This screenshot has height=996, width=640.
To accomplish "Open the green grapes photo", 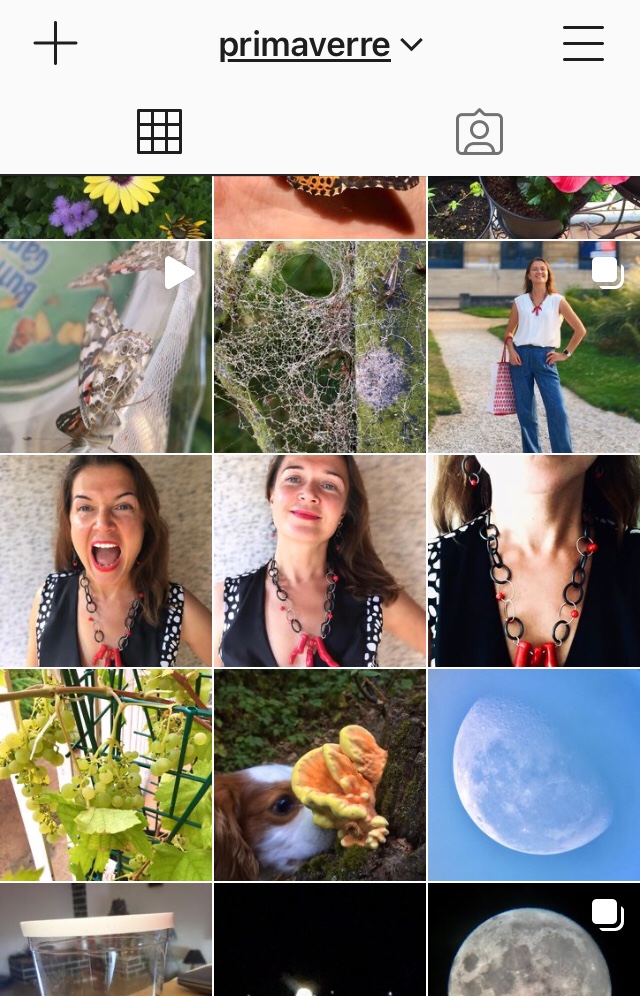I will click(x=106, y=774).
